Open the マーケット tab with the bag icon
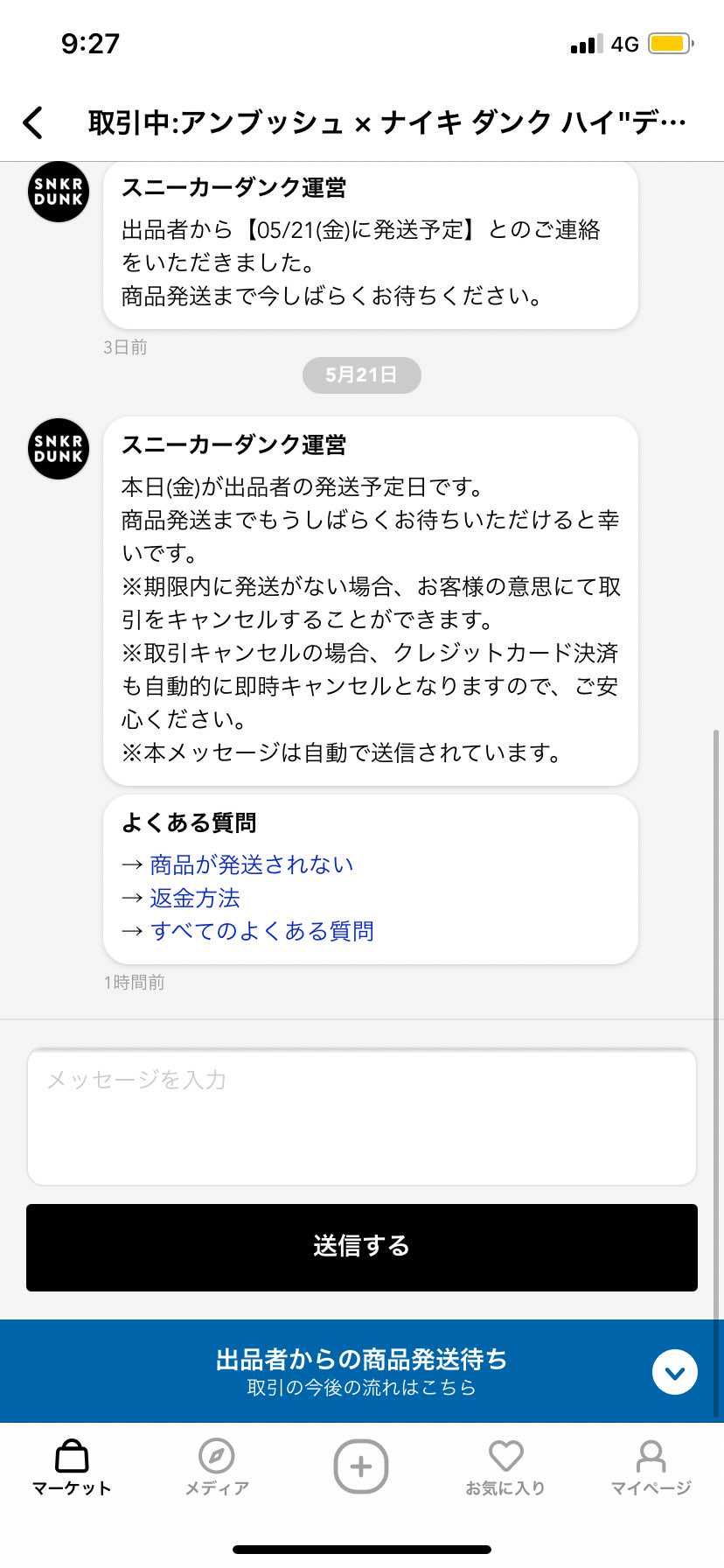The width and height of the screenshot is (724, 1568). pos(70,1466)
